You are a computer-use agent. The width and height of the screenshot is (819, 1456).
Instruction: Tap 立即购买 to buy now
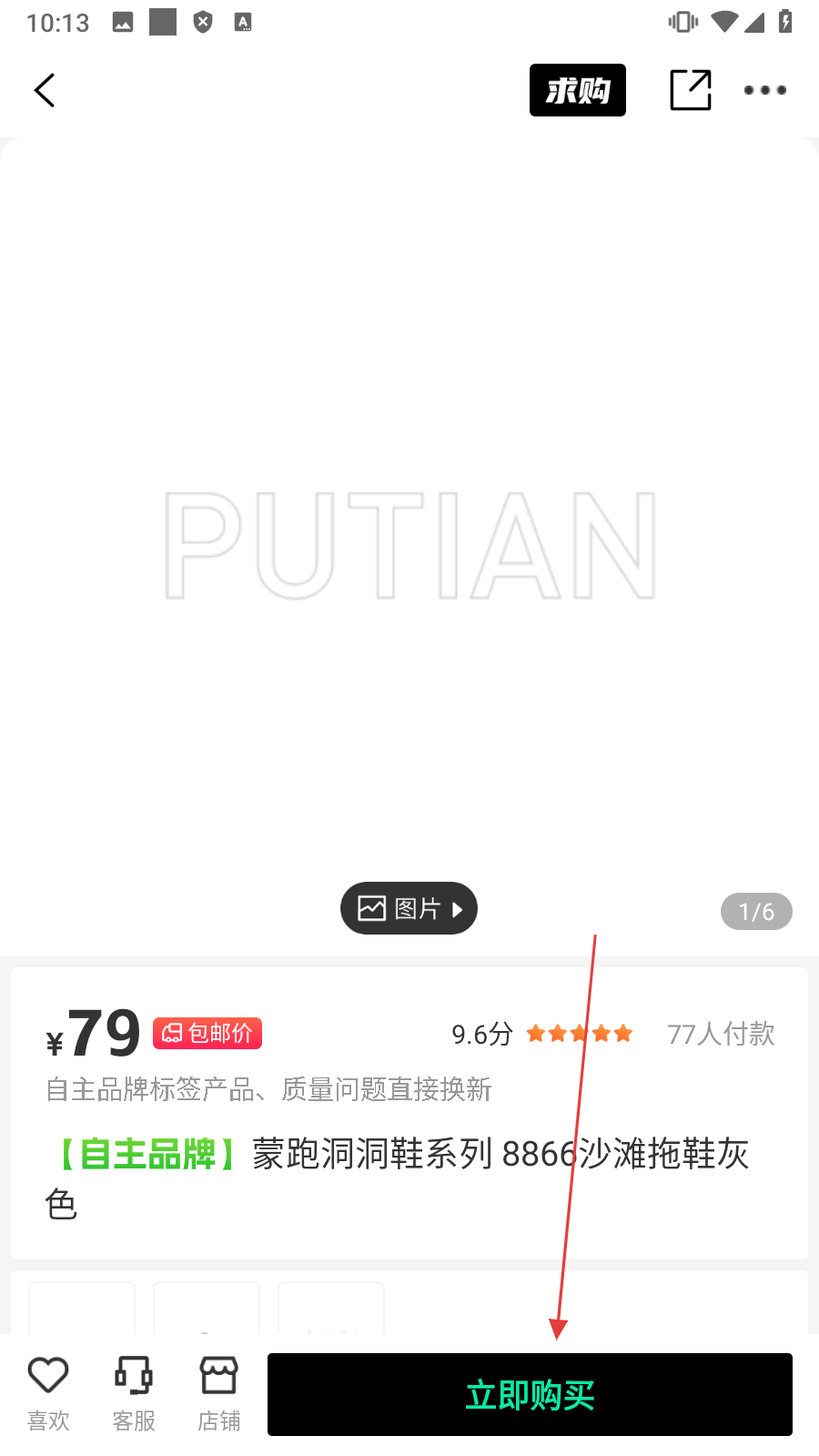pos(530,1394)
